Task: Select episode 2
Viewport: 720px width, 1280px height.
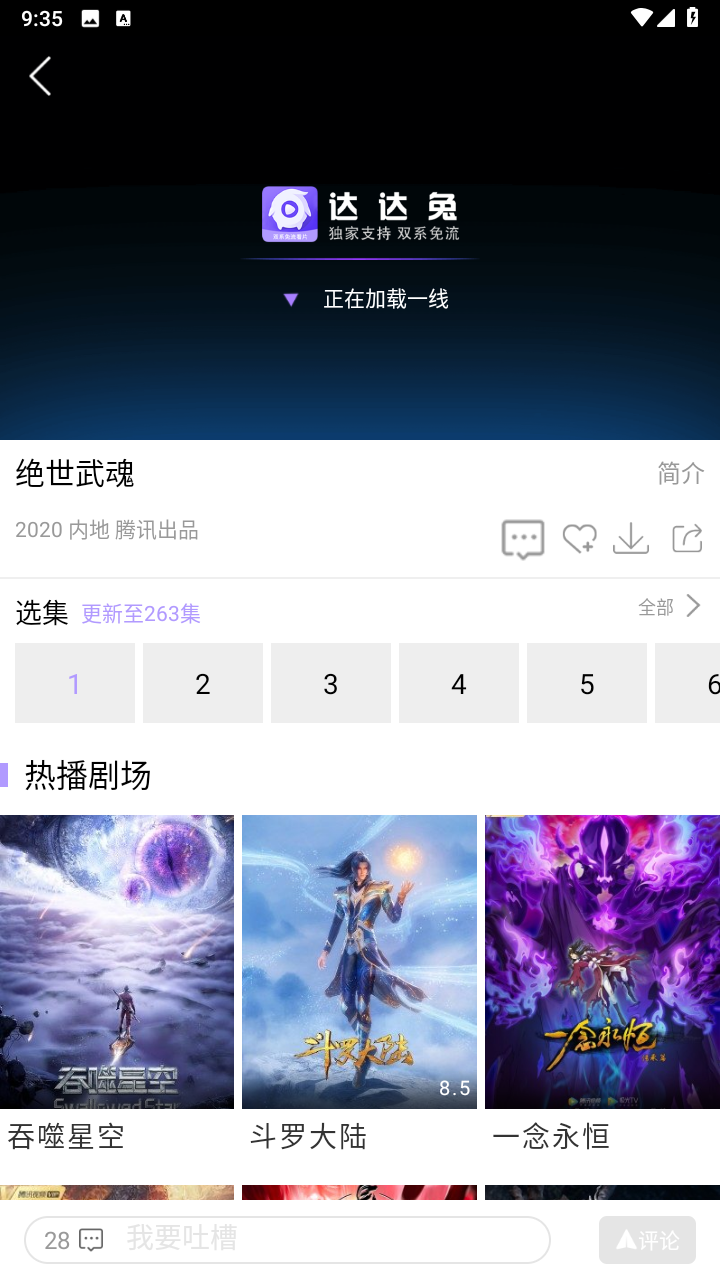Action: [x=203, y=683]
